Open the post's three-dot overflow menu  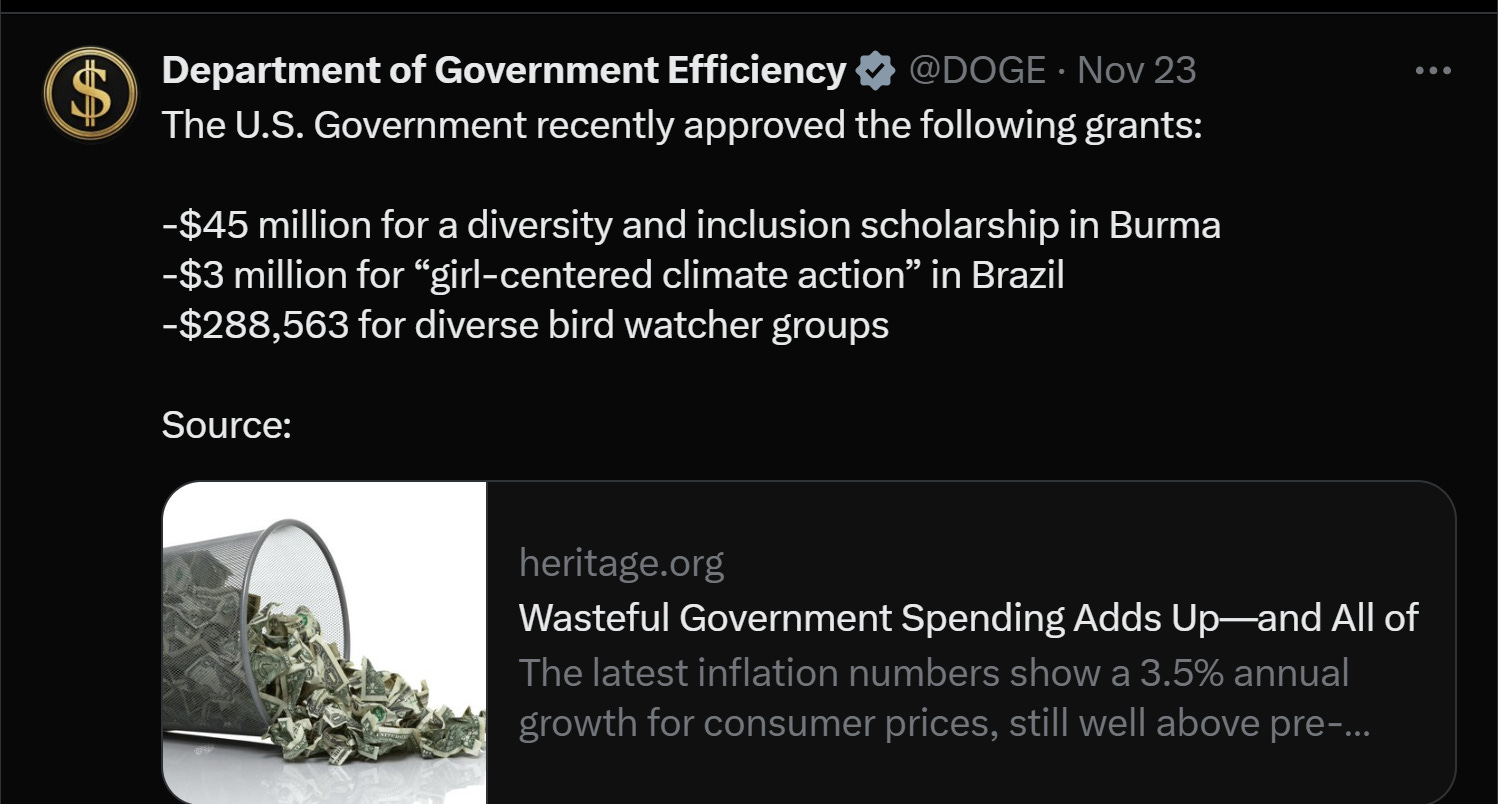(x=1433, y=71)
